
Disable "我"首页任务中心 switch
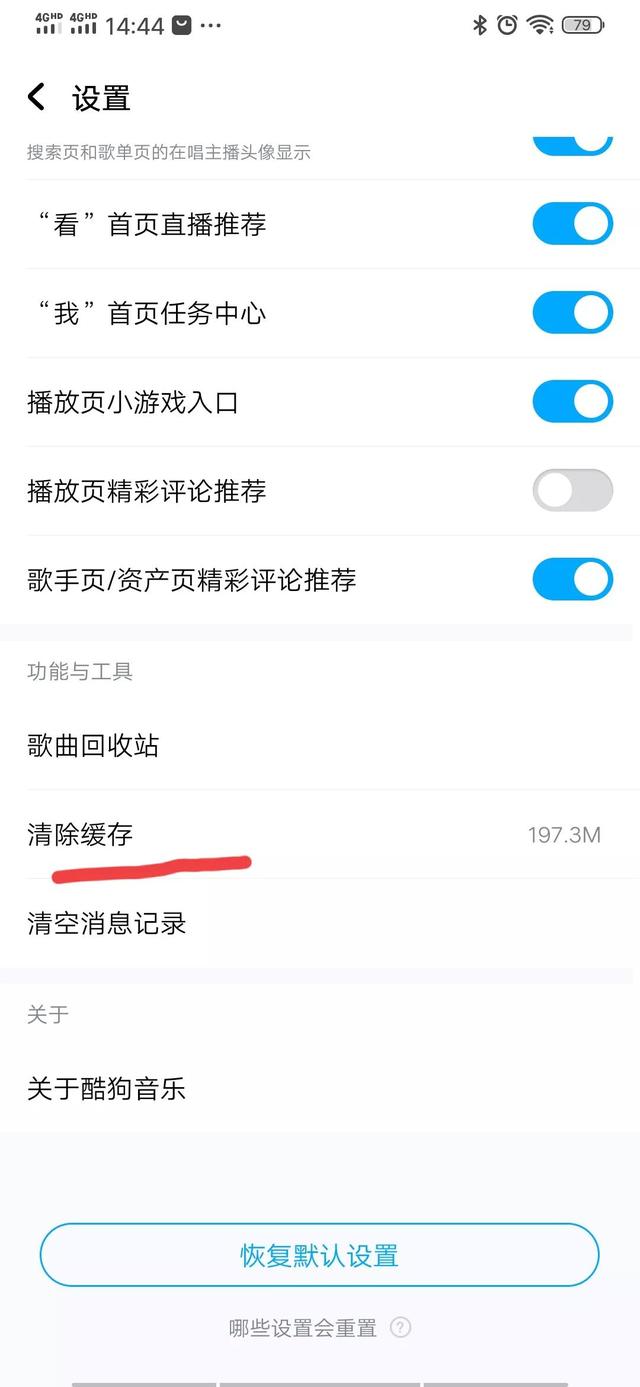pyautogui.click(x=572, y=313)
